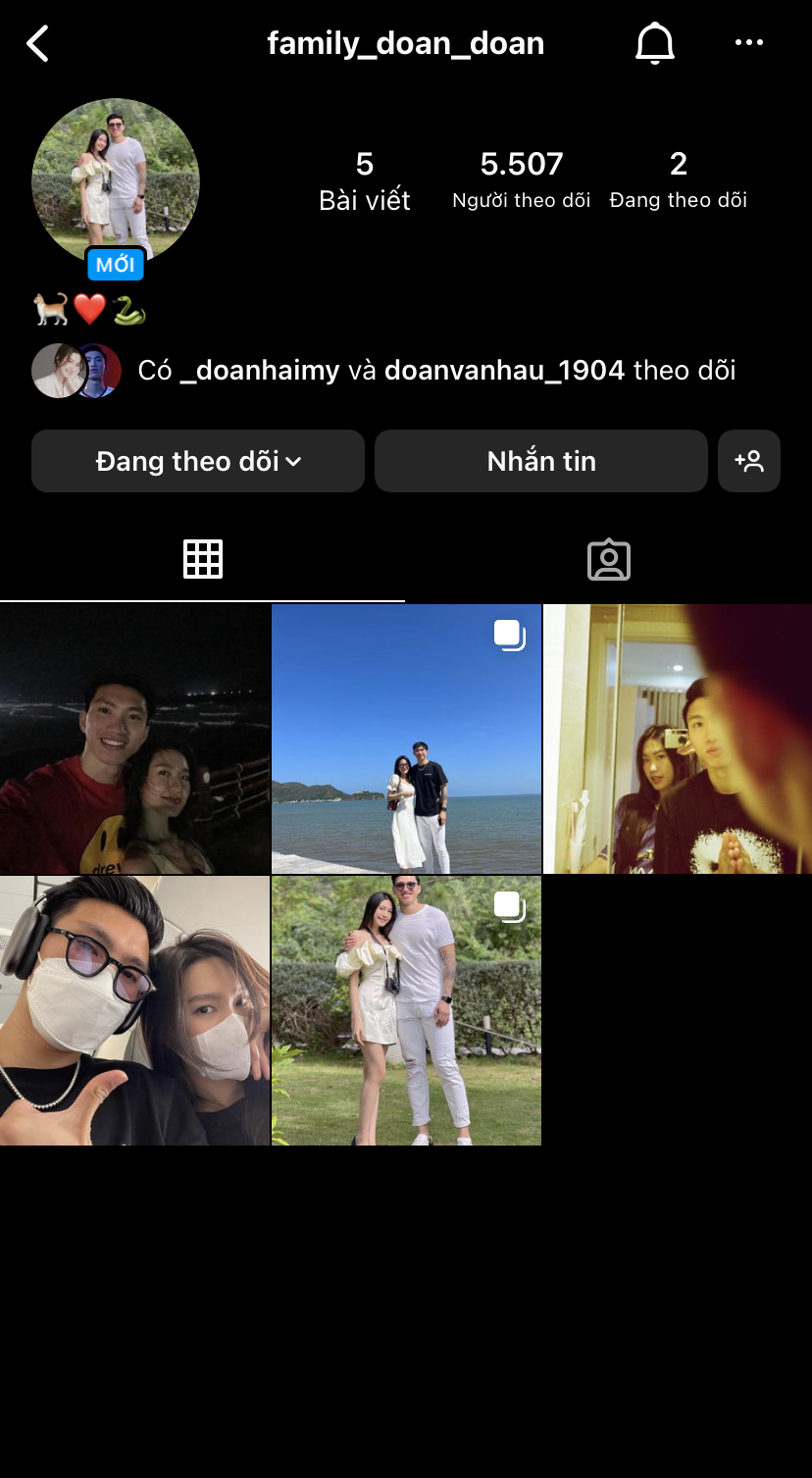
Task: Open the face-mask selfie with headphones post
Action: pyautogui.click(x=134, y=1010)
